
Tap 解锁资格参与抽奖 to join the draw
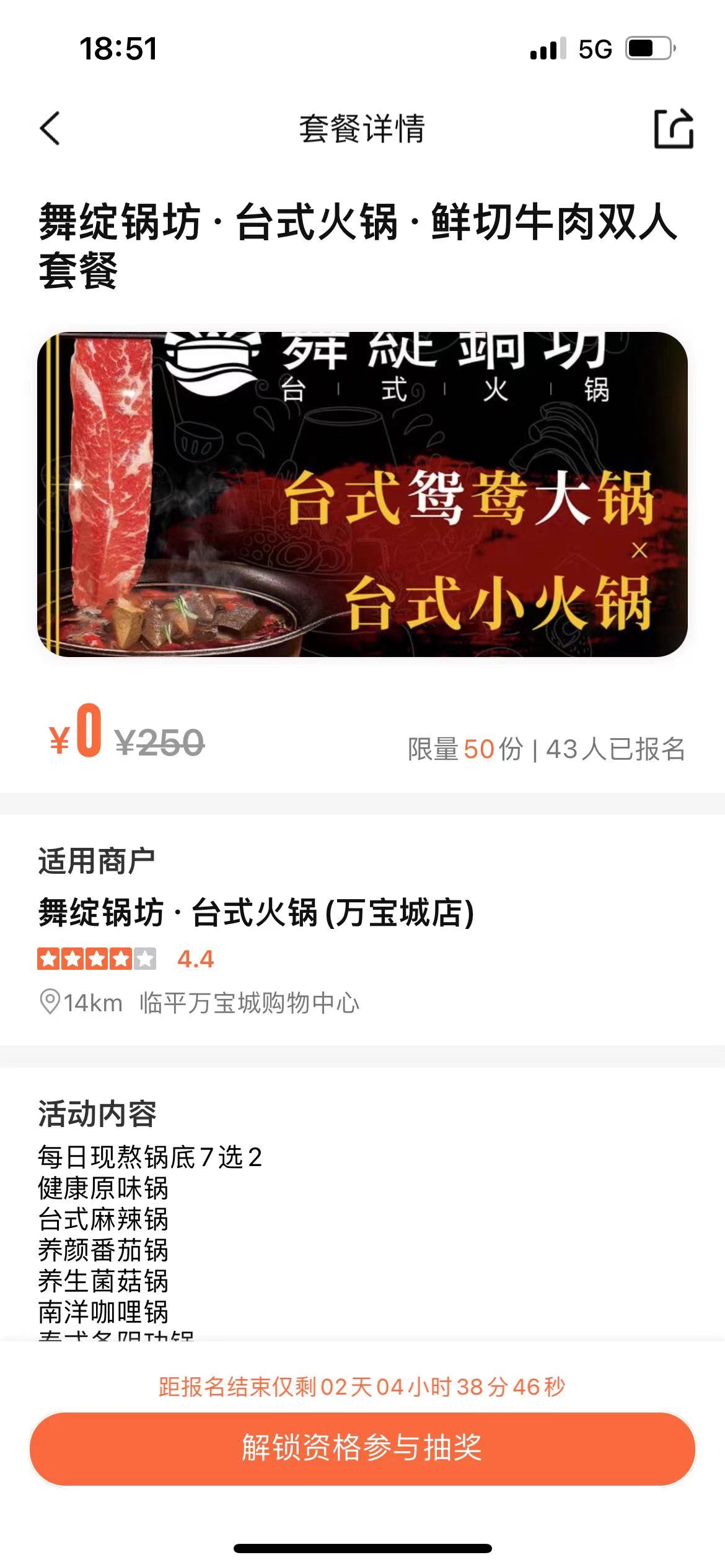click(x=362, y=1448)
